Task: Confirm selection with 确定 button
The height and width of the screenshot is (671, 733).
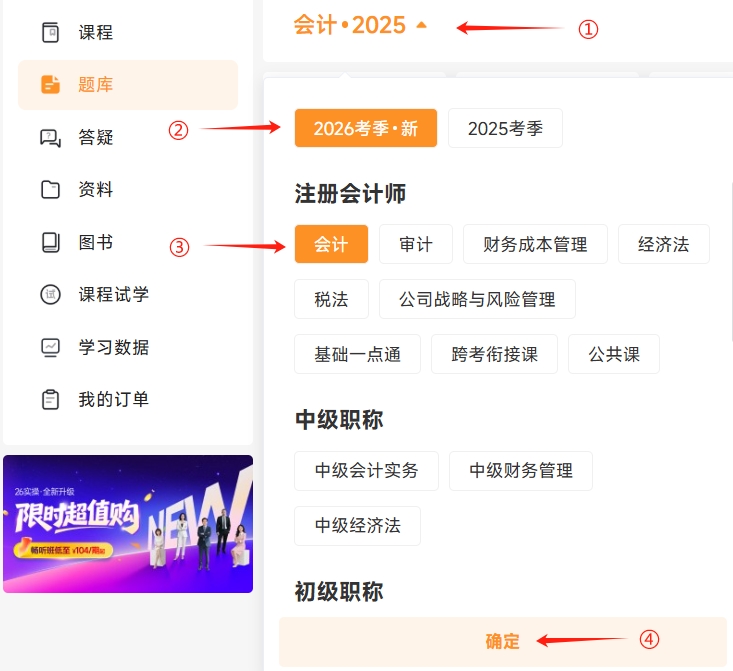Action: (503, 642)
